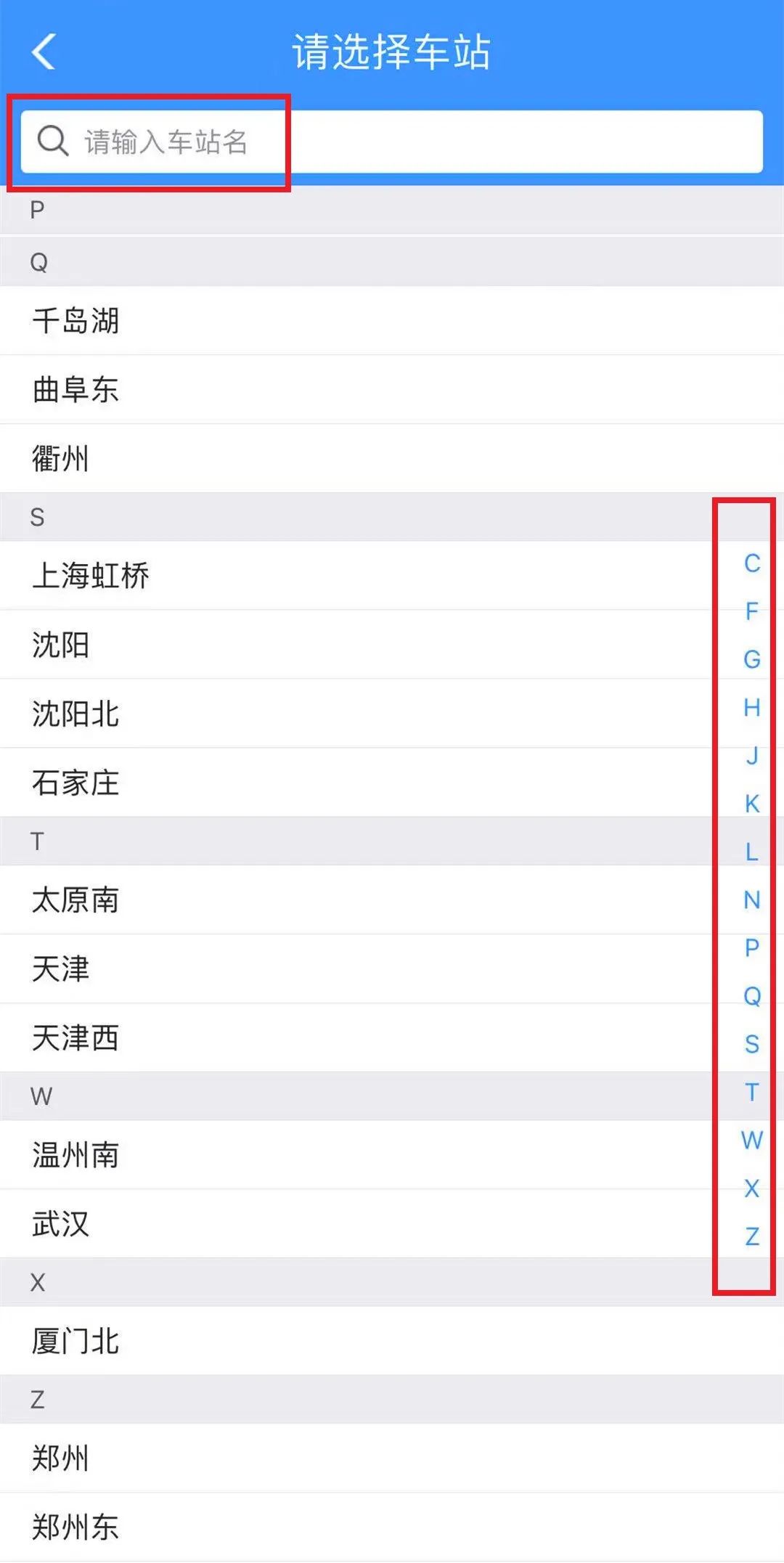Select 厦门北 station

click(x=75, y=1341)
